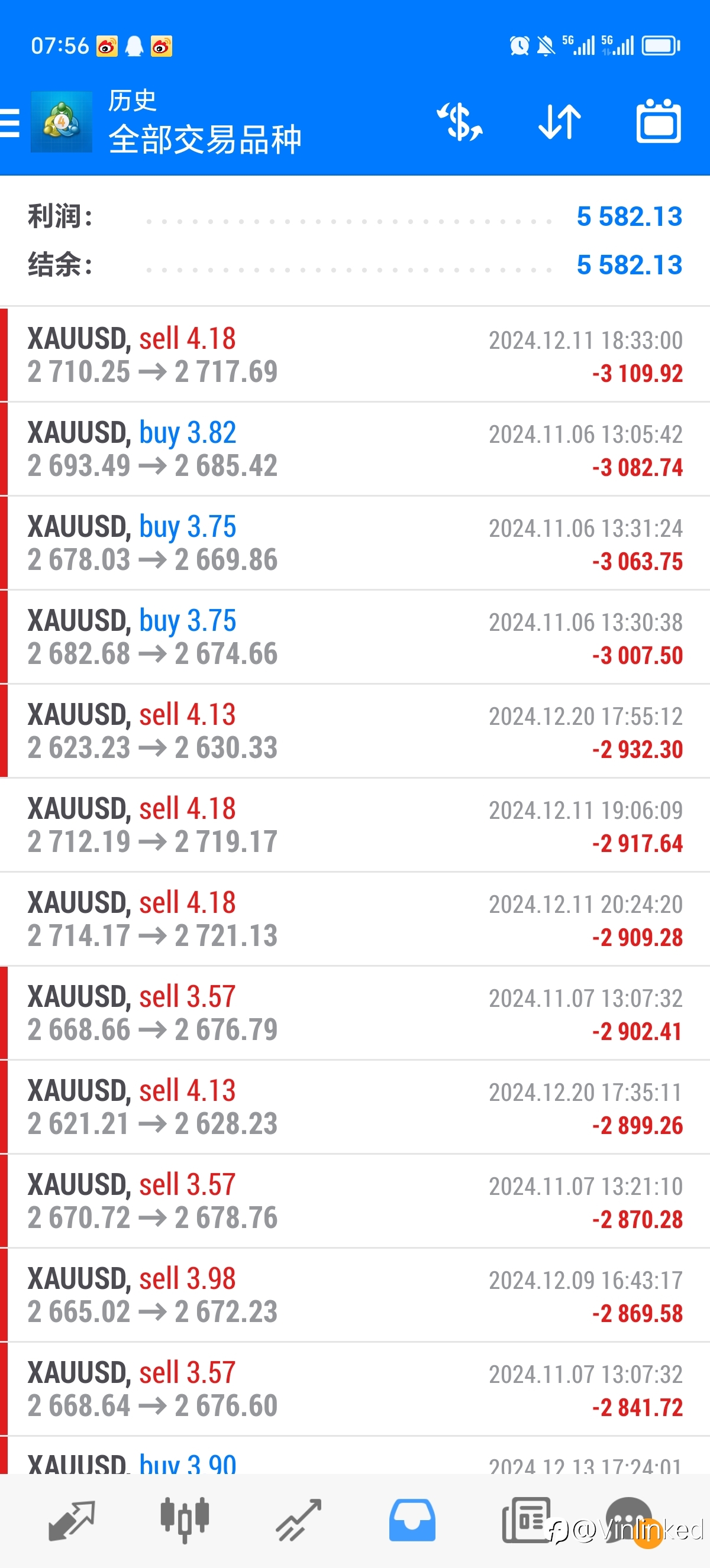
Task: Open sell 3.57 trade losing -2 902.41
Action: tap(355, 1013)
